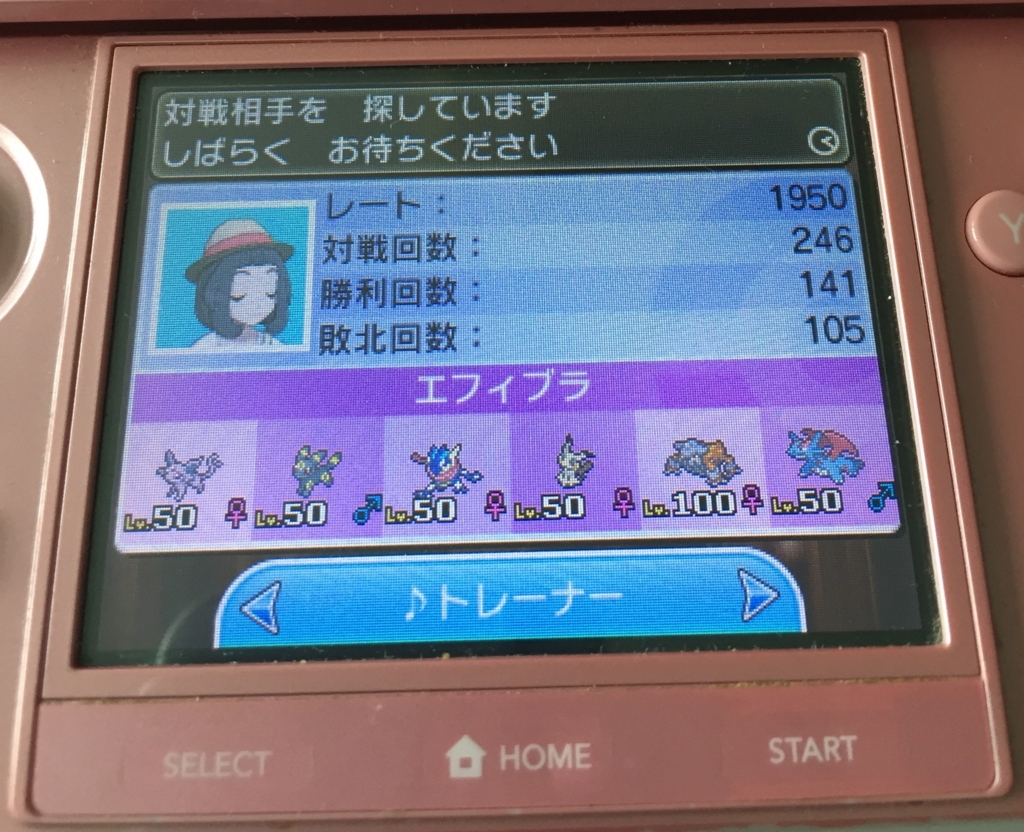Tap the right arrow beside トレーナー
The image size is (1024, 832).
(759, 598)
